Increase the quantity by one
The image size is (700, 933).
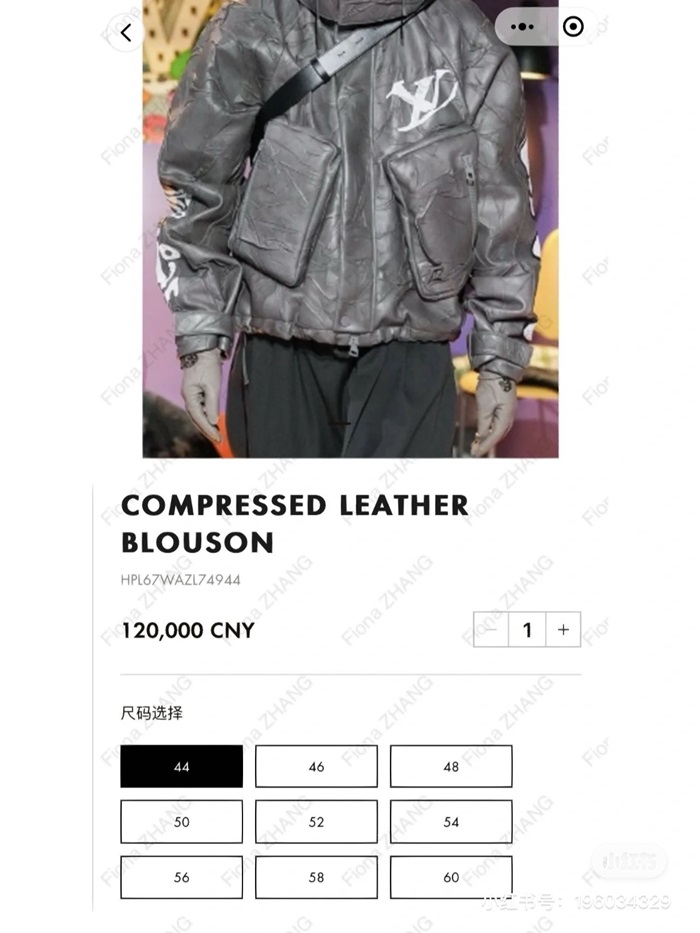563,630
